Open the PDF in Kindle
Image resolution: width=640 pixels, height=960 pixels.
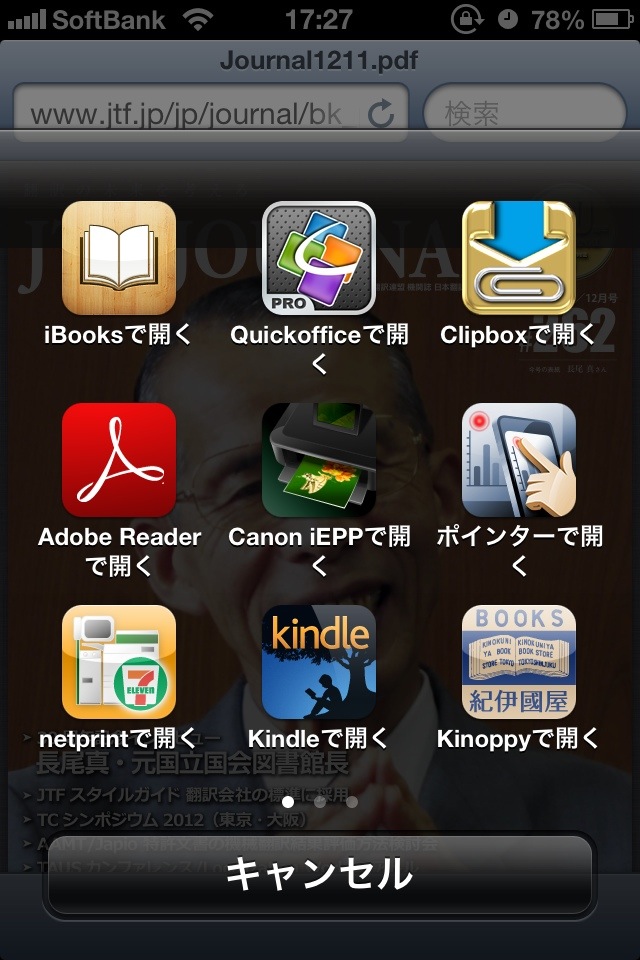[x=319, y=662]
